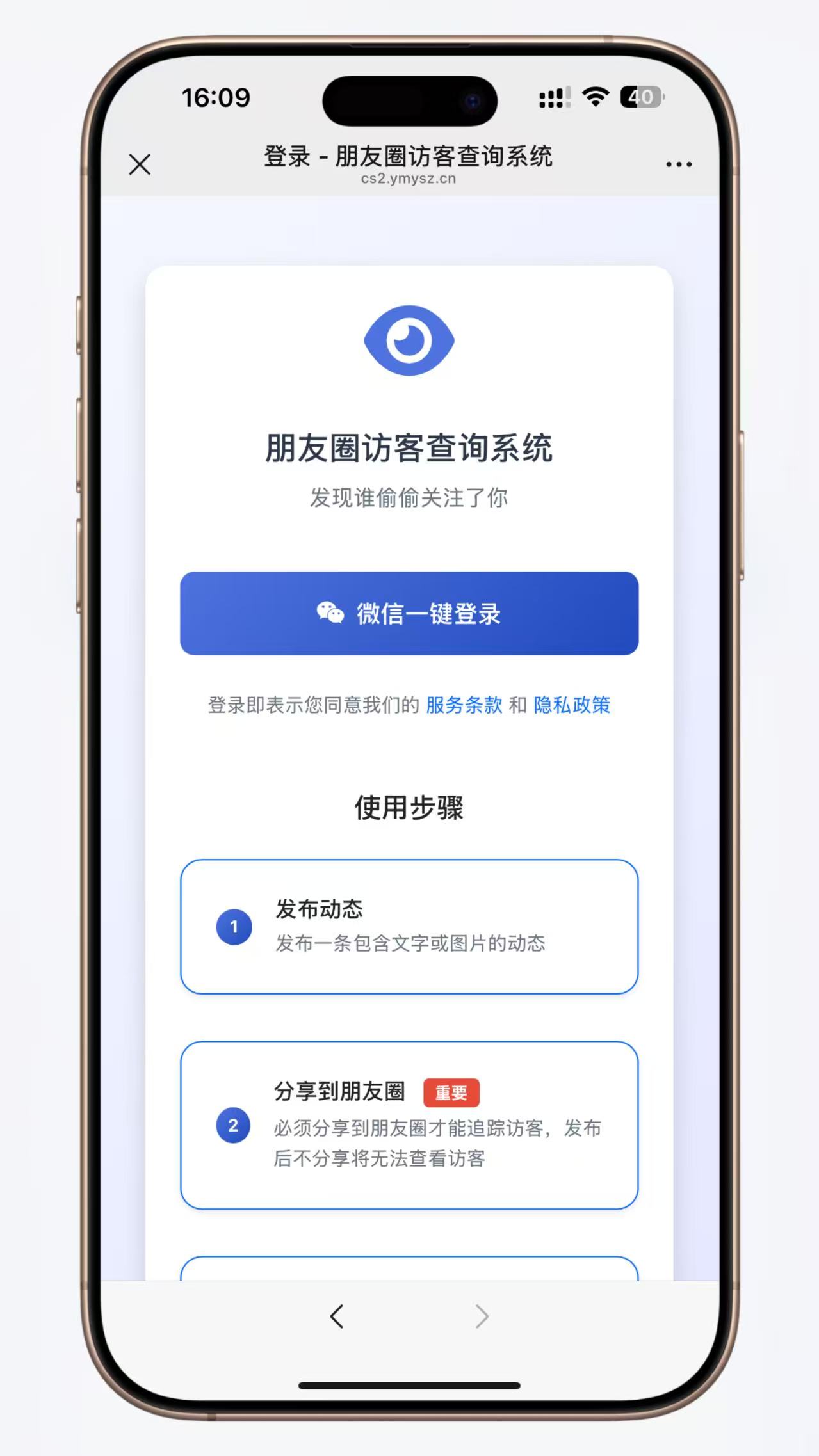Tap 微信一键登录 to log in

pos(409,613)
